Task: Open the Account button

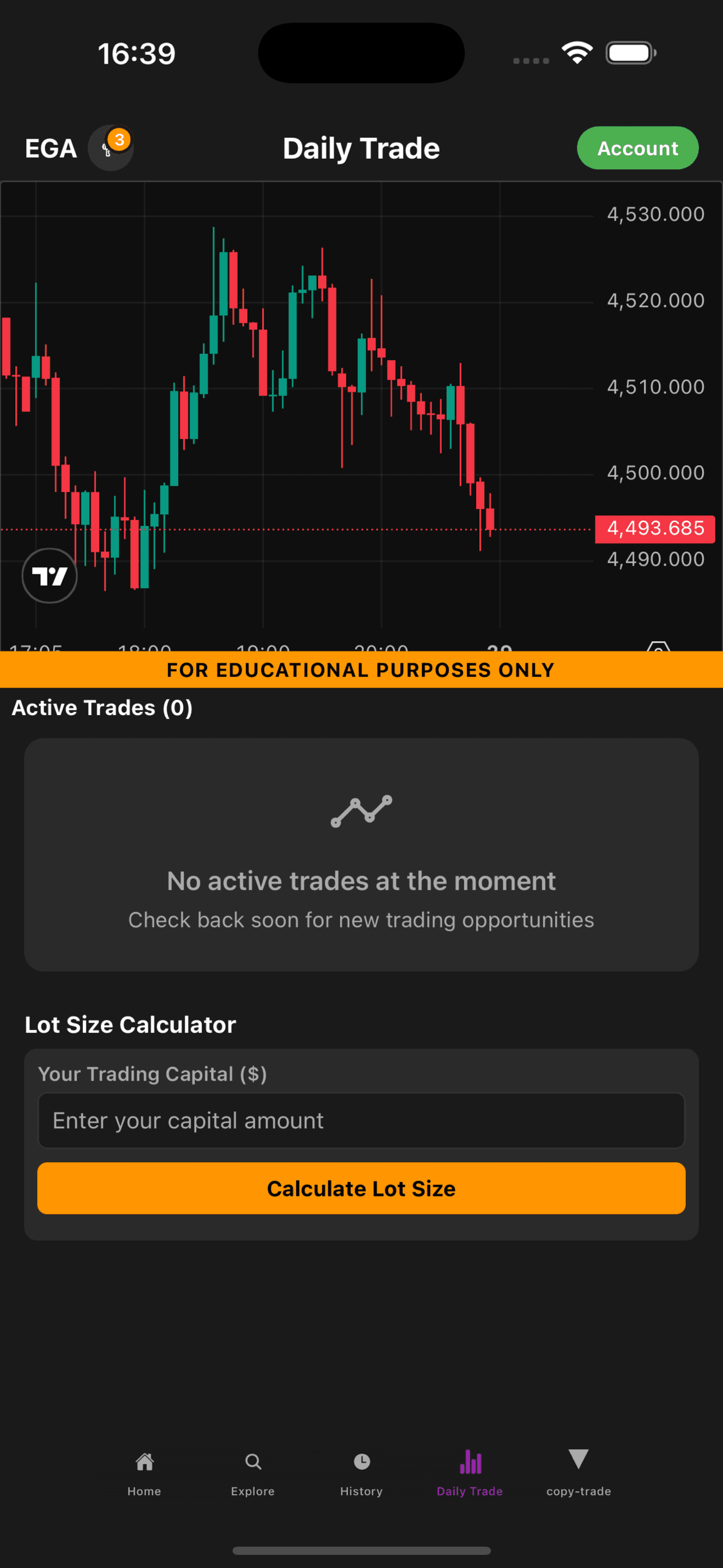Action: [637, 148]
